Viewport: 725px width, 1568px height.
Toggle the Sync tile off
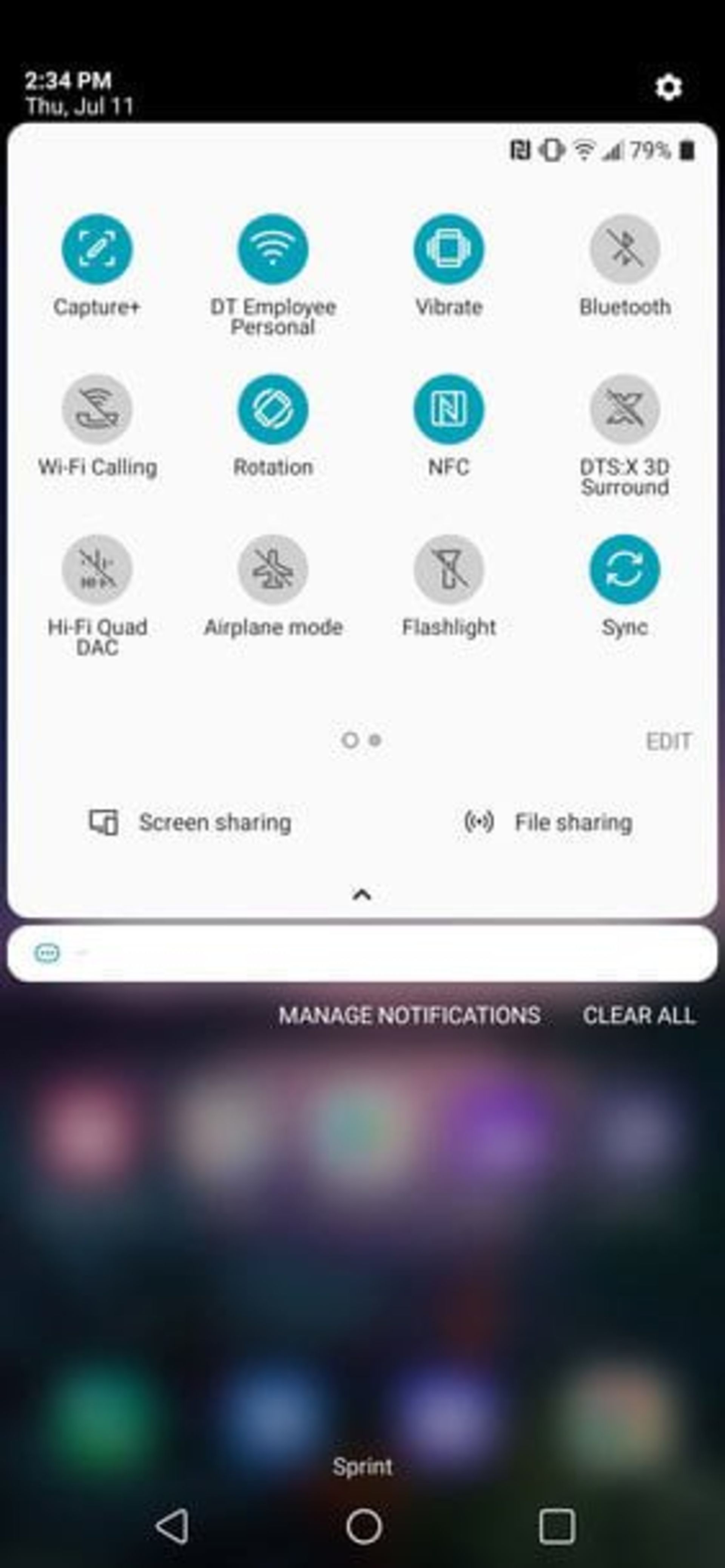click(625, 569)
